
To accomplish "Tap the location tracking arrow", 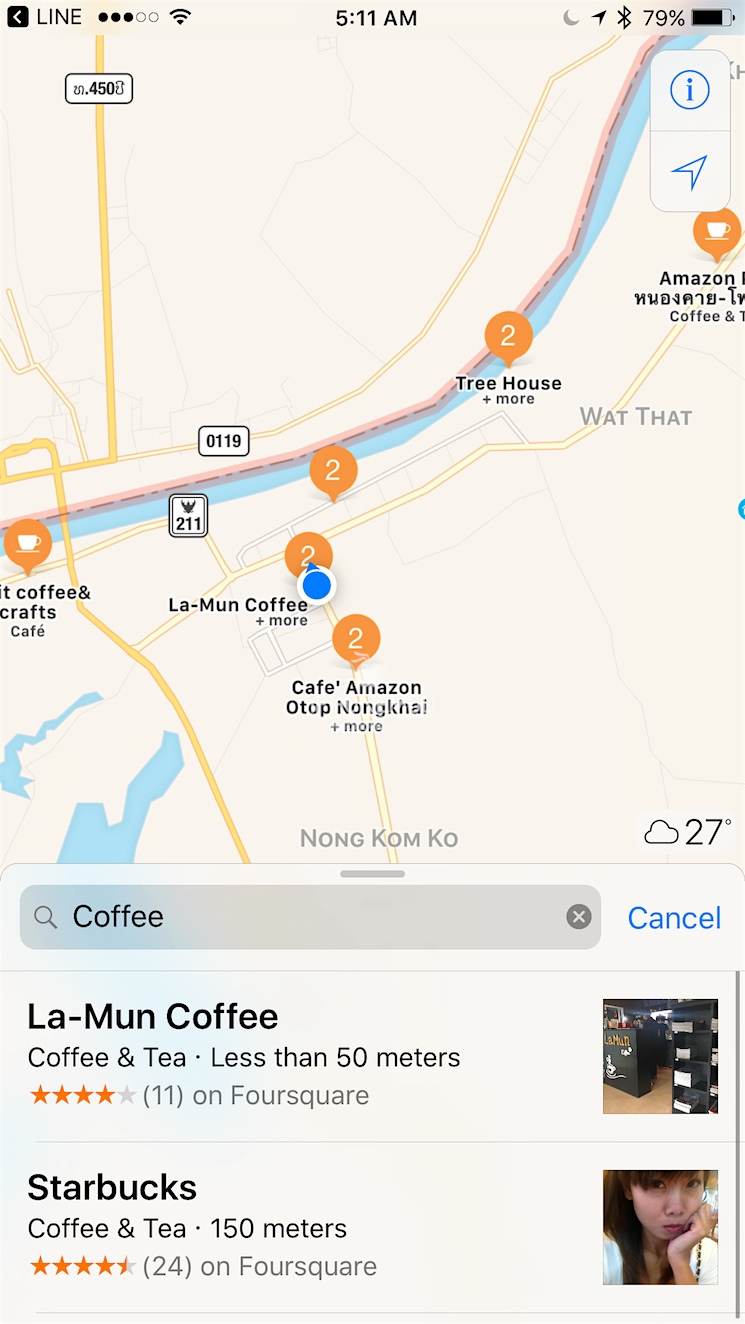I will coord(689,172).
